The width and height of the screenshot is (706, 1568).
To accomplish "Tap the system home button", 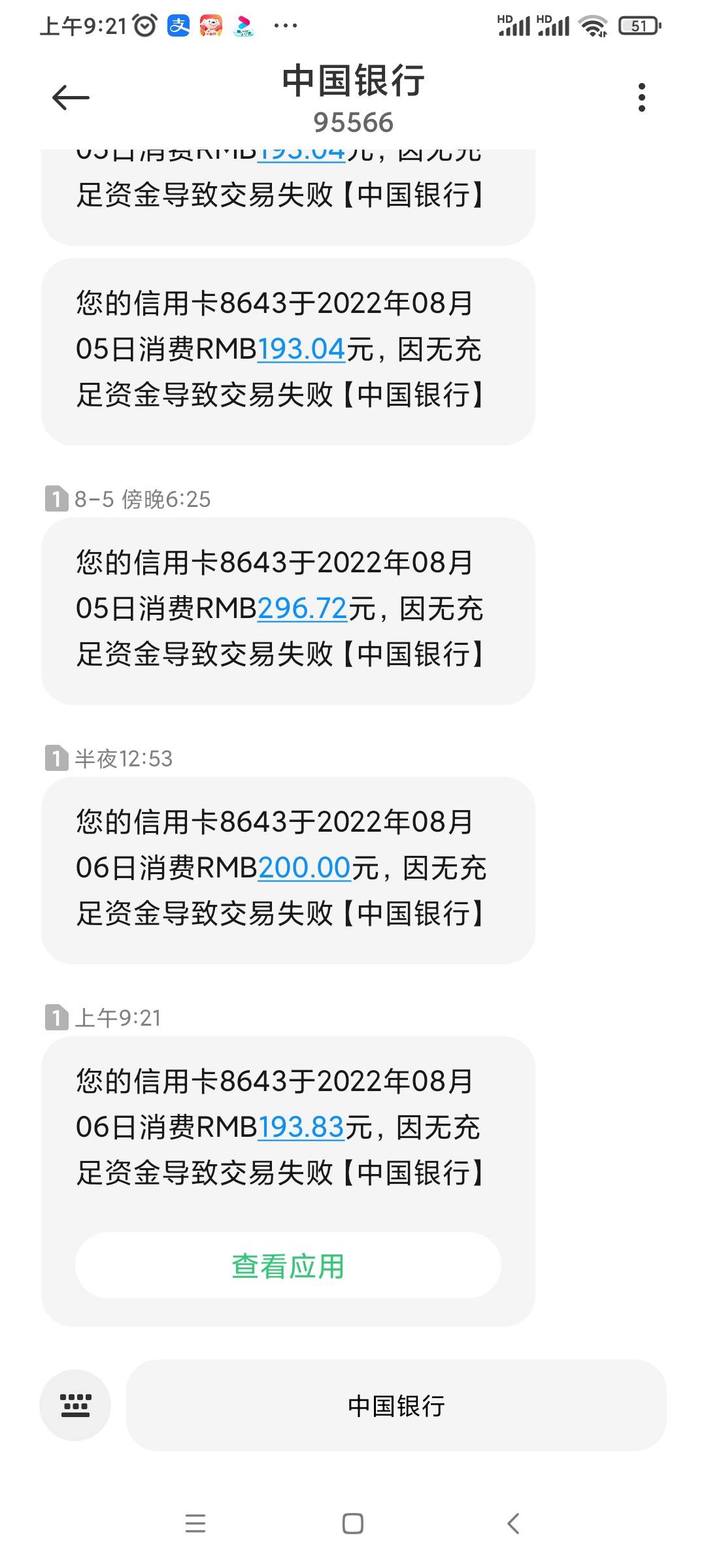I will tap(353, 1524).
